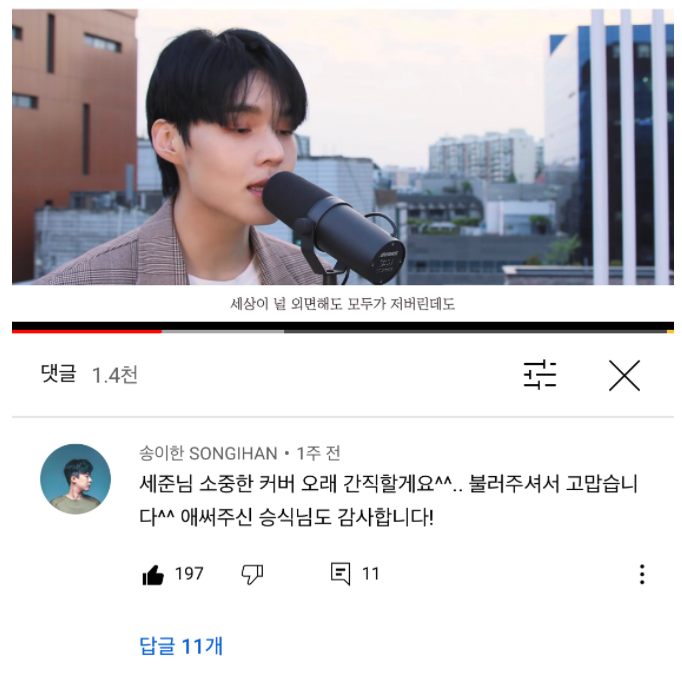Dislike the comment by 송이한 SONGIHAN
This screenshot has width=682, height=678.
coord(252,574)
